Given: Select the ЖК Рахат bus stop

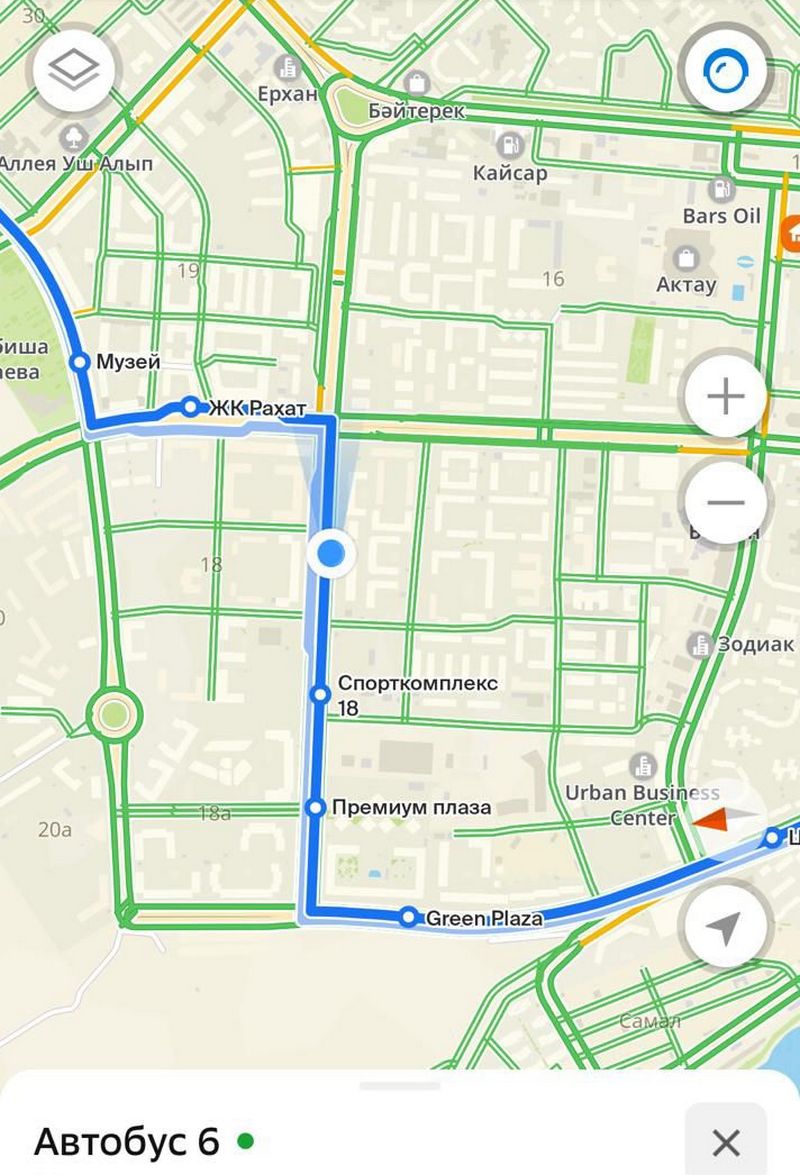Looking at the screenshot, I should click(190, 406).
